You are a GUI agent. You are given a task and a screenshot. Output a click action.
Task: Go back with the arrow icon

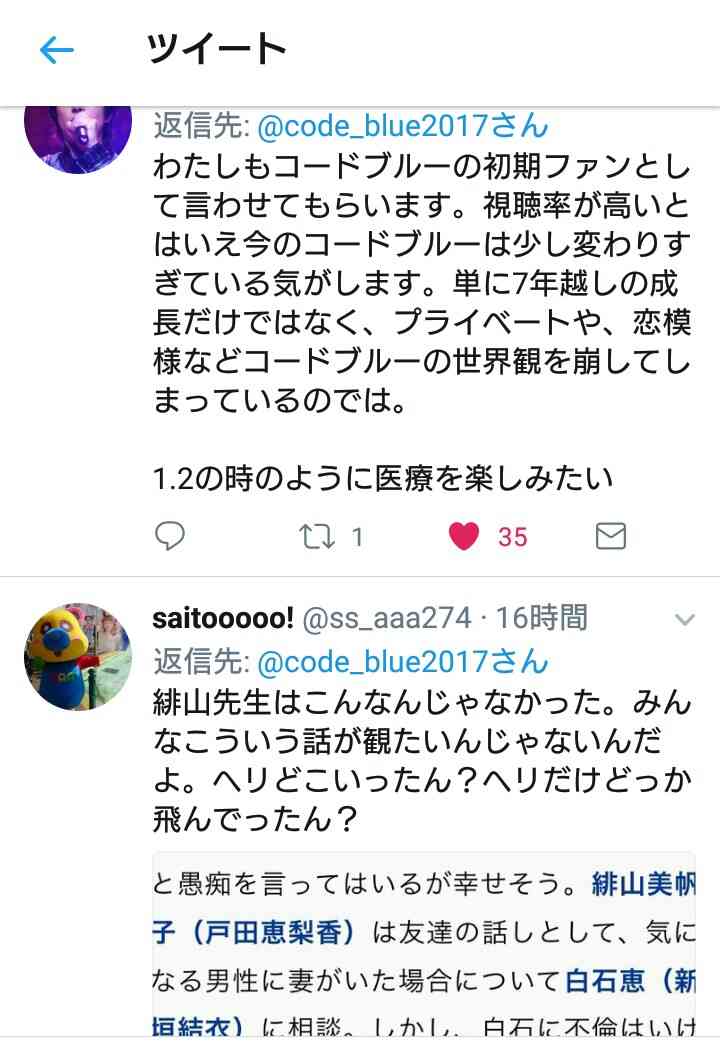click(x=57, y=50)
